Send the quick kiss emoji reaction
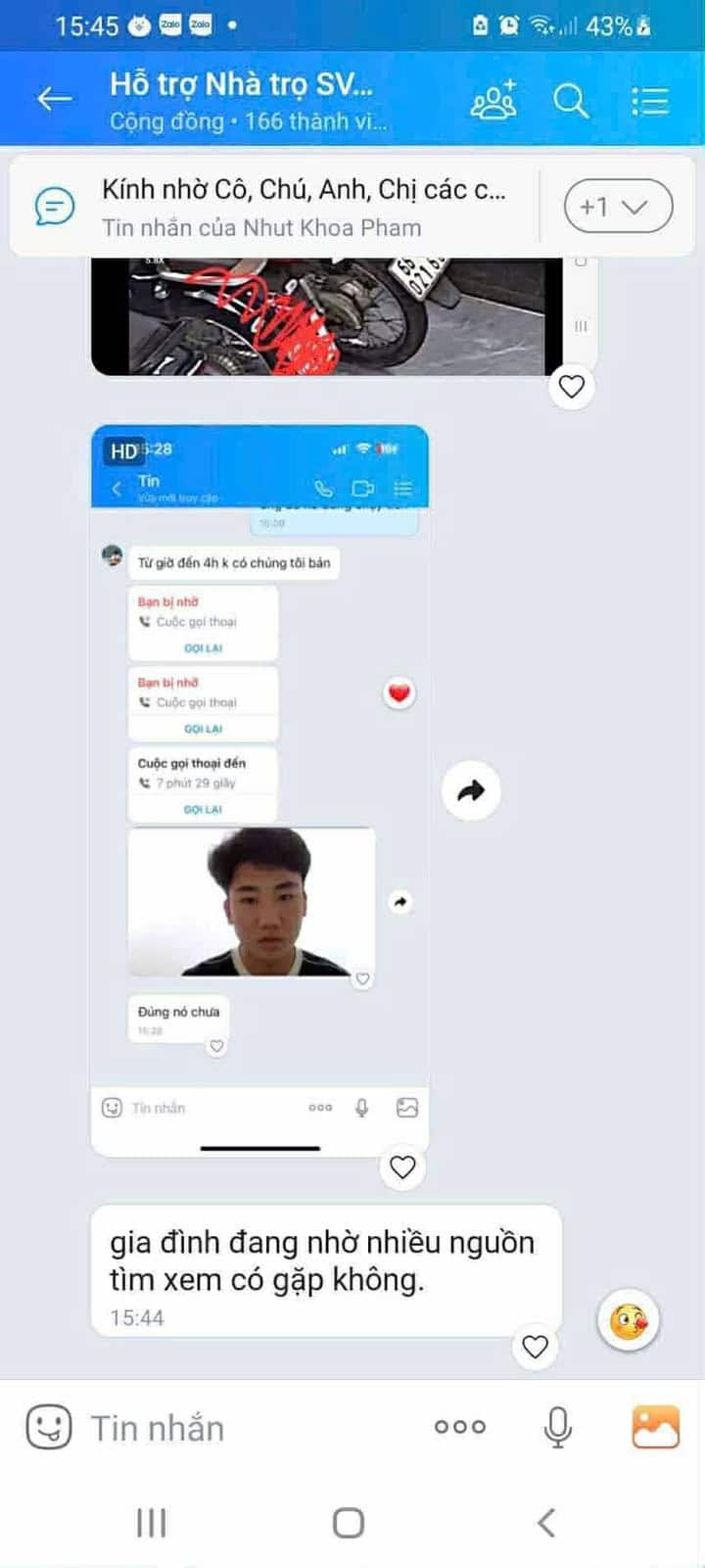This screenshot has height=1568, width=705. pos(629,1321)
